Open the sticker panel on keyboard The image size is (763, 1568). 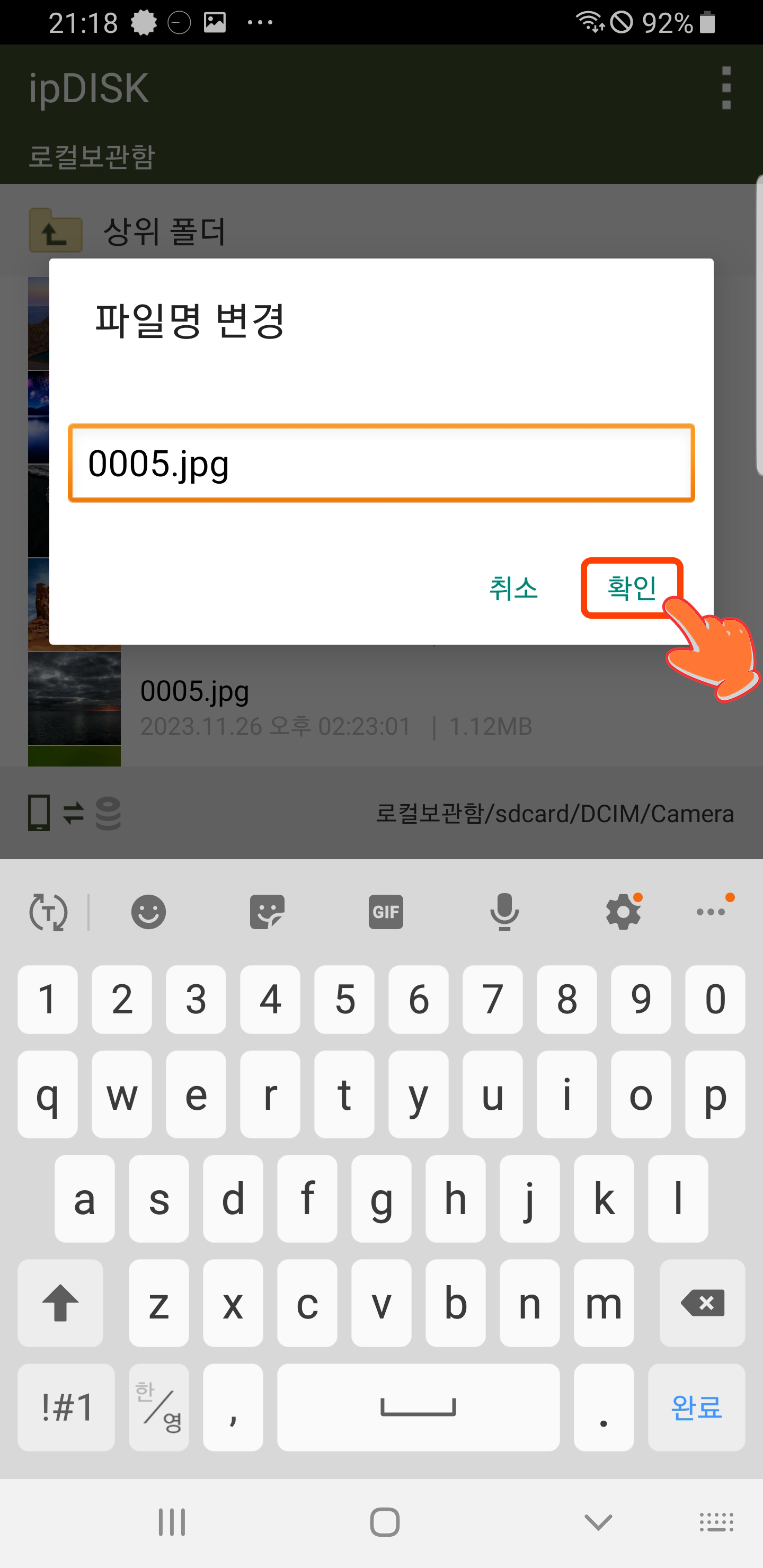[268, 912]
